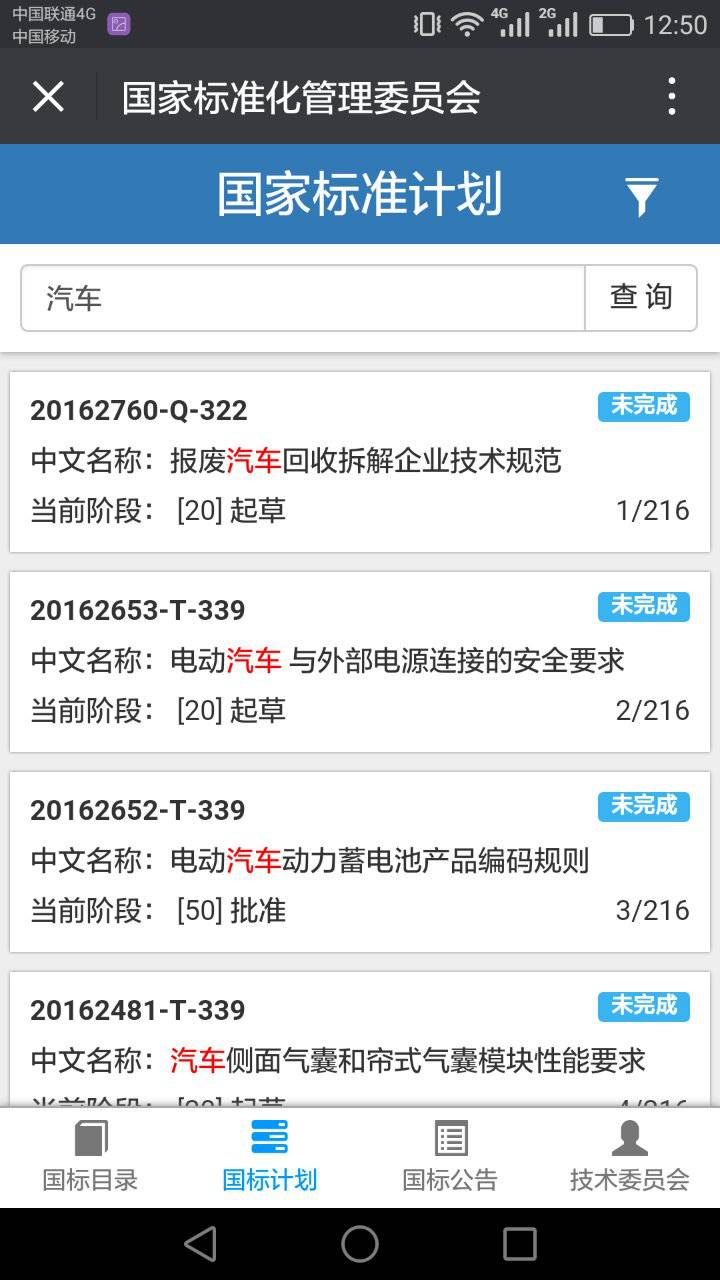720x1280 pixels.
Task: Select the 国标计划 tab
Action: pos(270,1157)
